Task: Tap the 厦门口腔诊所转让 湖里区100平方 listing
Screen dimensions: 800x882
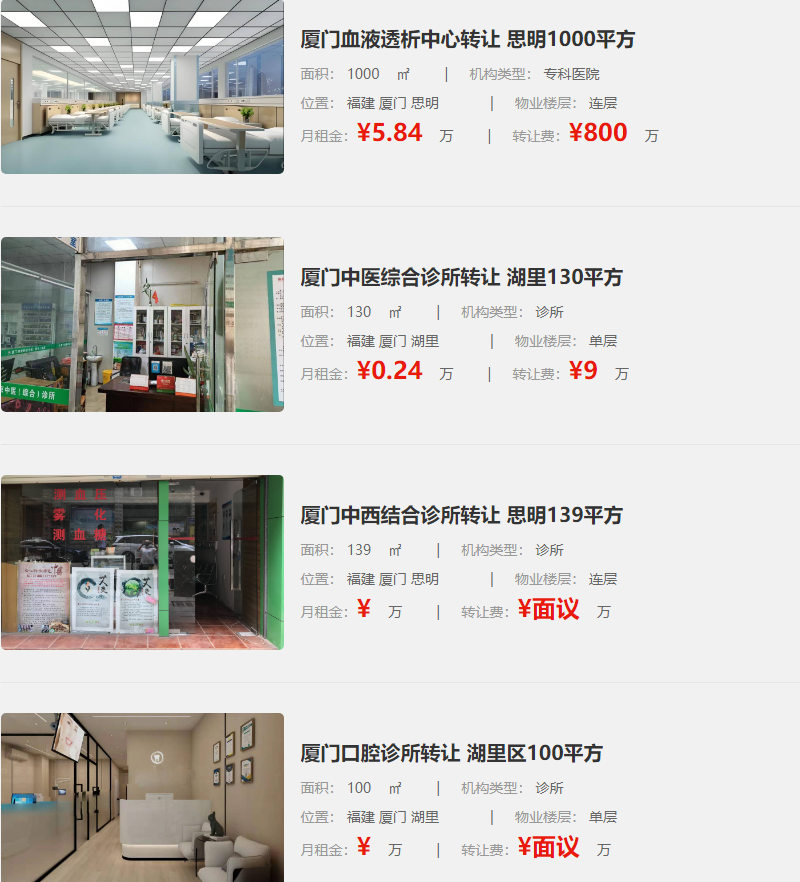Action: tap(451, 754)
